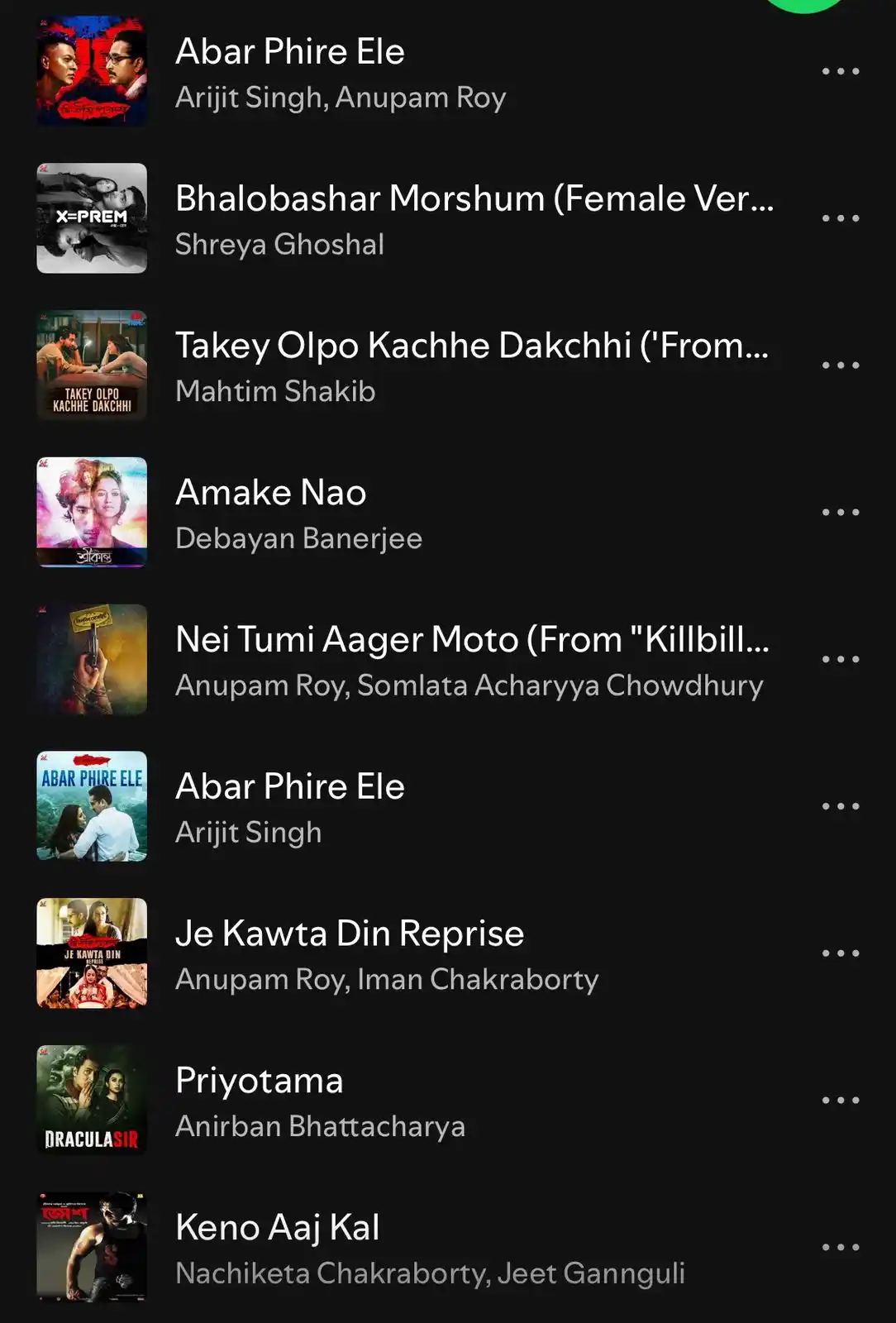Click the X=PREM album artwork

pyautogui.click(x=92, y=217)
